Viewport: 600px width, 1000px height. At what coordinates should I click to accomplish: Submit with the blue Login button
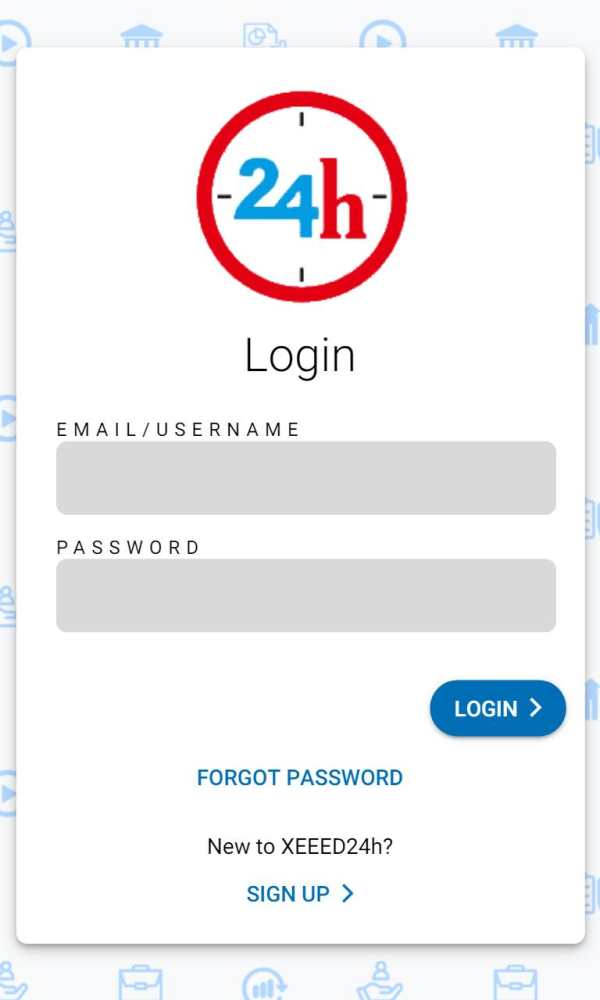(498, 709)
